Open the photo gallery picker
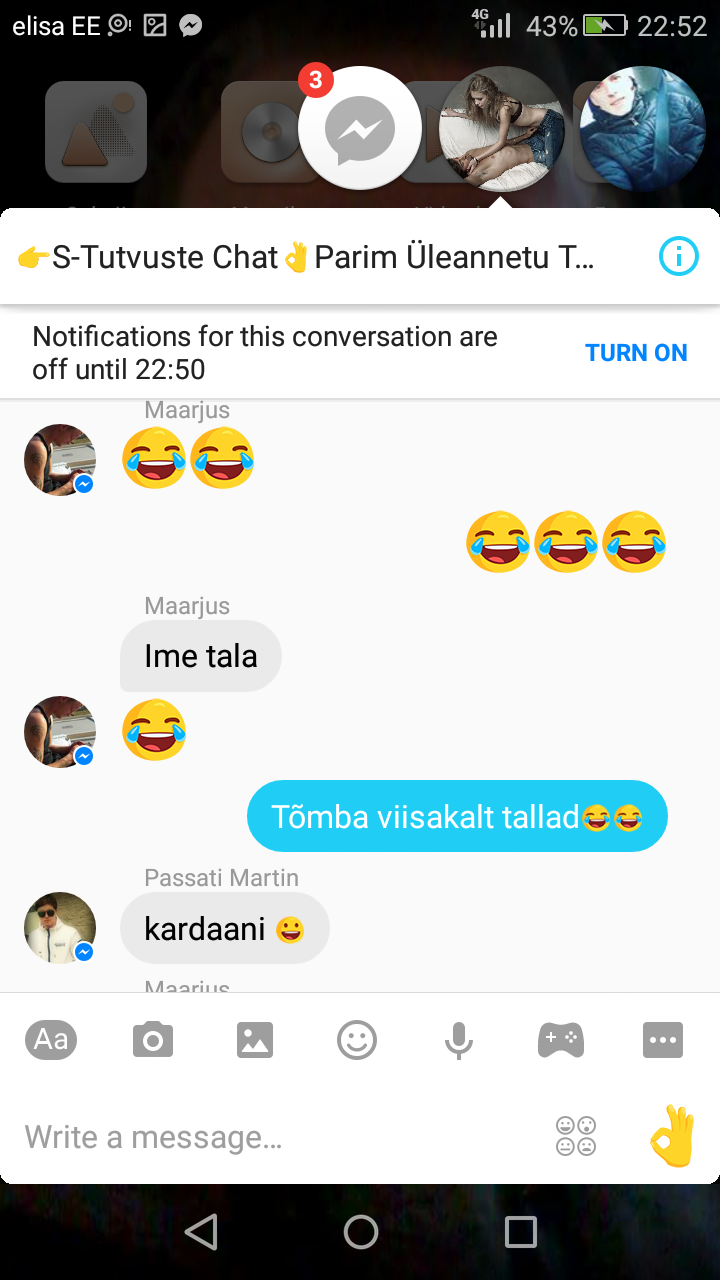The image size is (720, 1280). [255, 1040]
